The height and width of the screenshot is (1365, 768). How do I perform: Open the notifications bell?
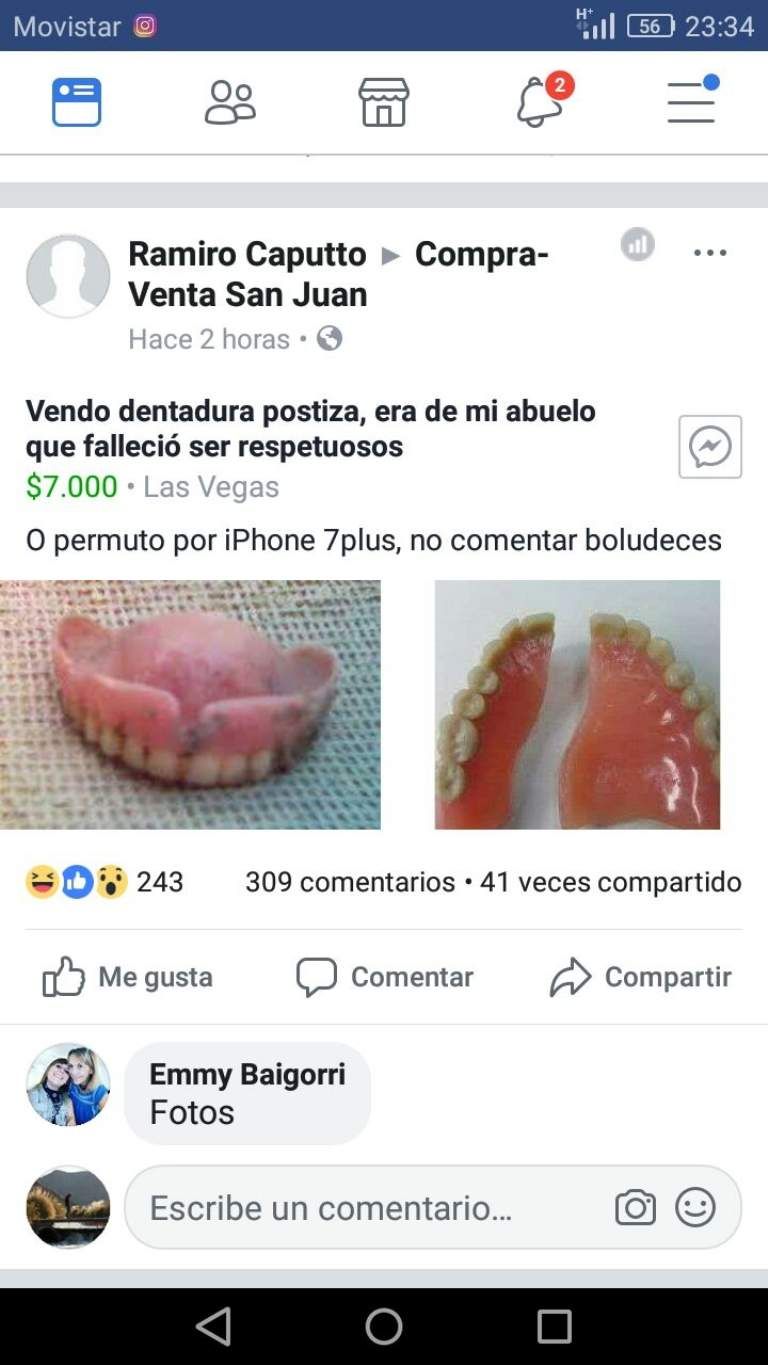540,102
